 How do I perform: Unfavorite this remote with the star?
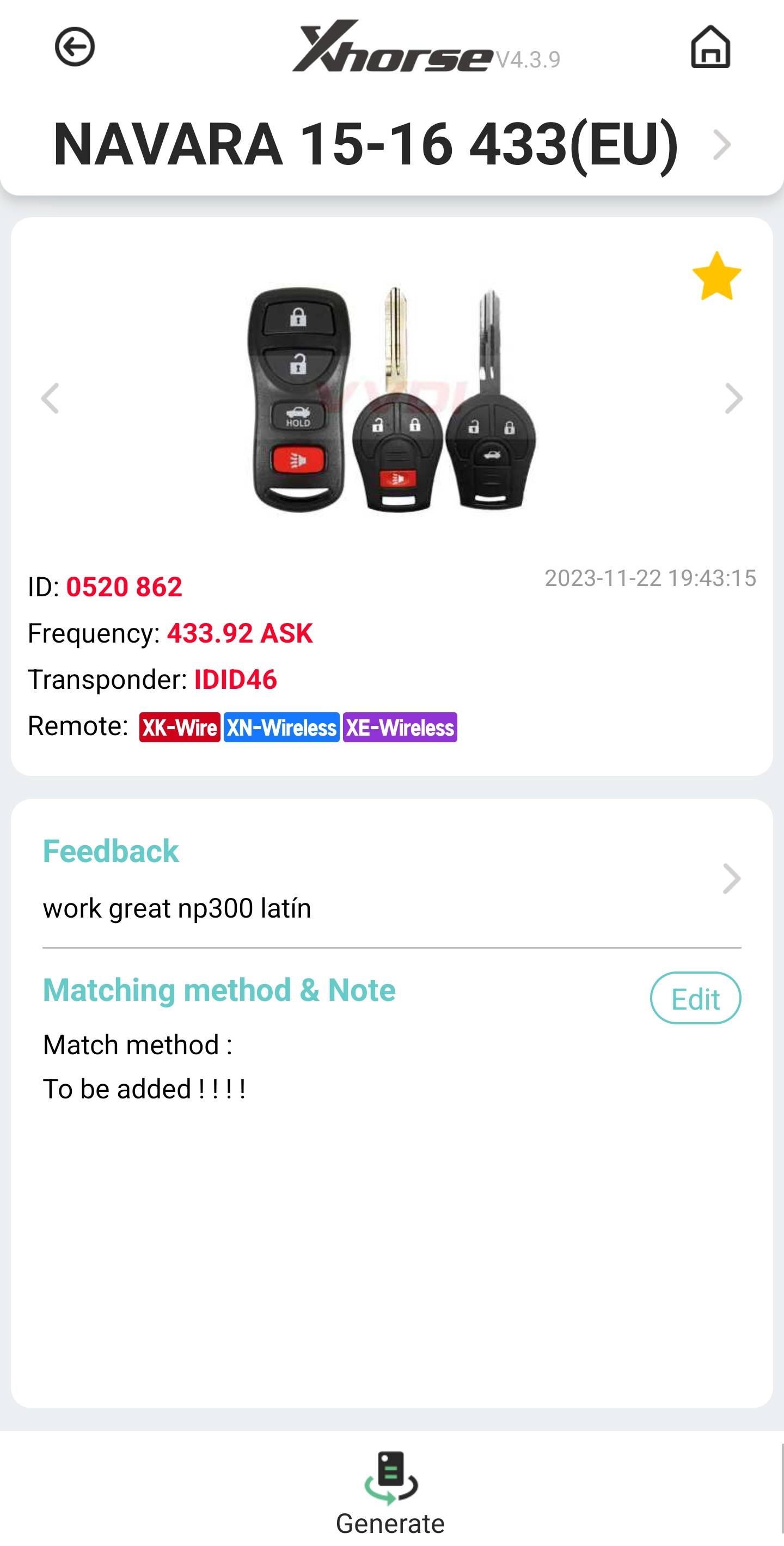[x=716, y=276]
